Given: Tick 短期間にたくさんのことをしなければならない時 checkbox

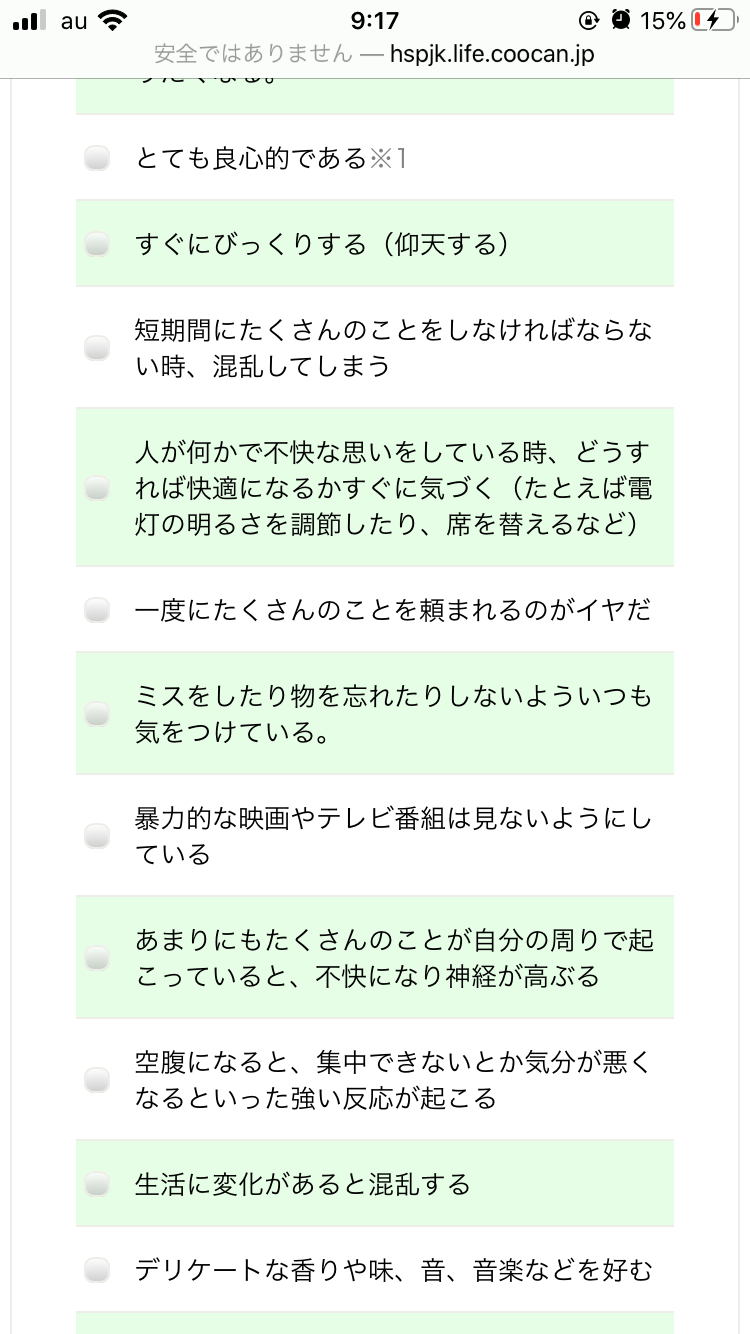Looking at the screenshot, I should [97, 348].
